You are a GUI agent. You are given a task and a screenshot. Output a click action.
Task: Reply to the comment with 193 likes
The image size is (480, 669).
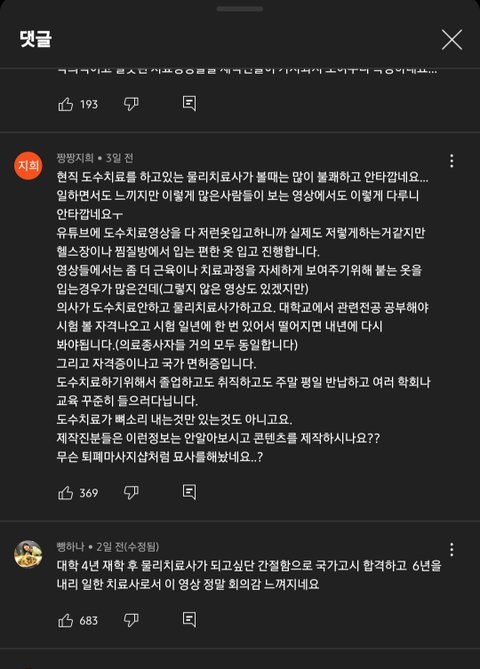point(189,104)
